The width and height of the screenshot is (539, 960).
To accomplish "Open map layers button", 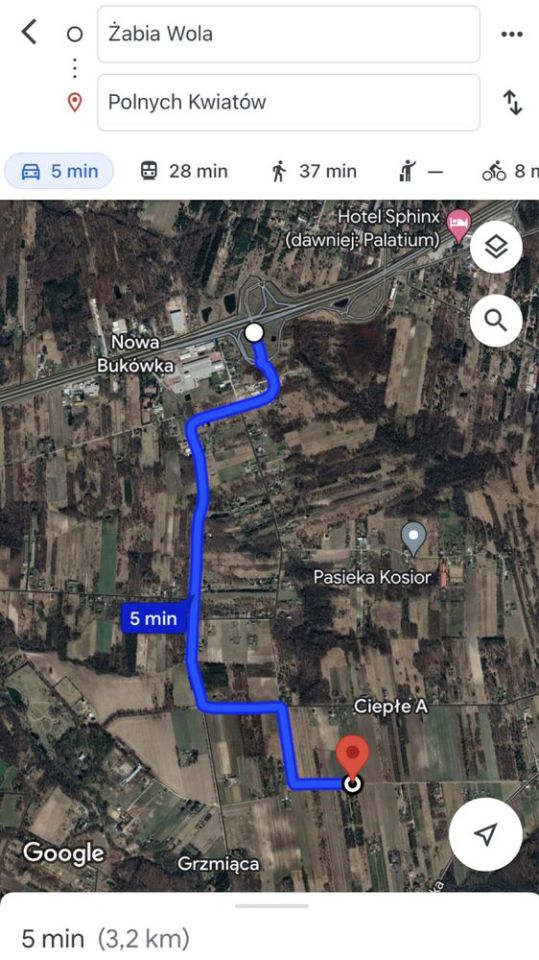I will point(496,247).
